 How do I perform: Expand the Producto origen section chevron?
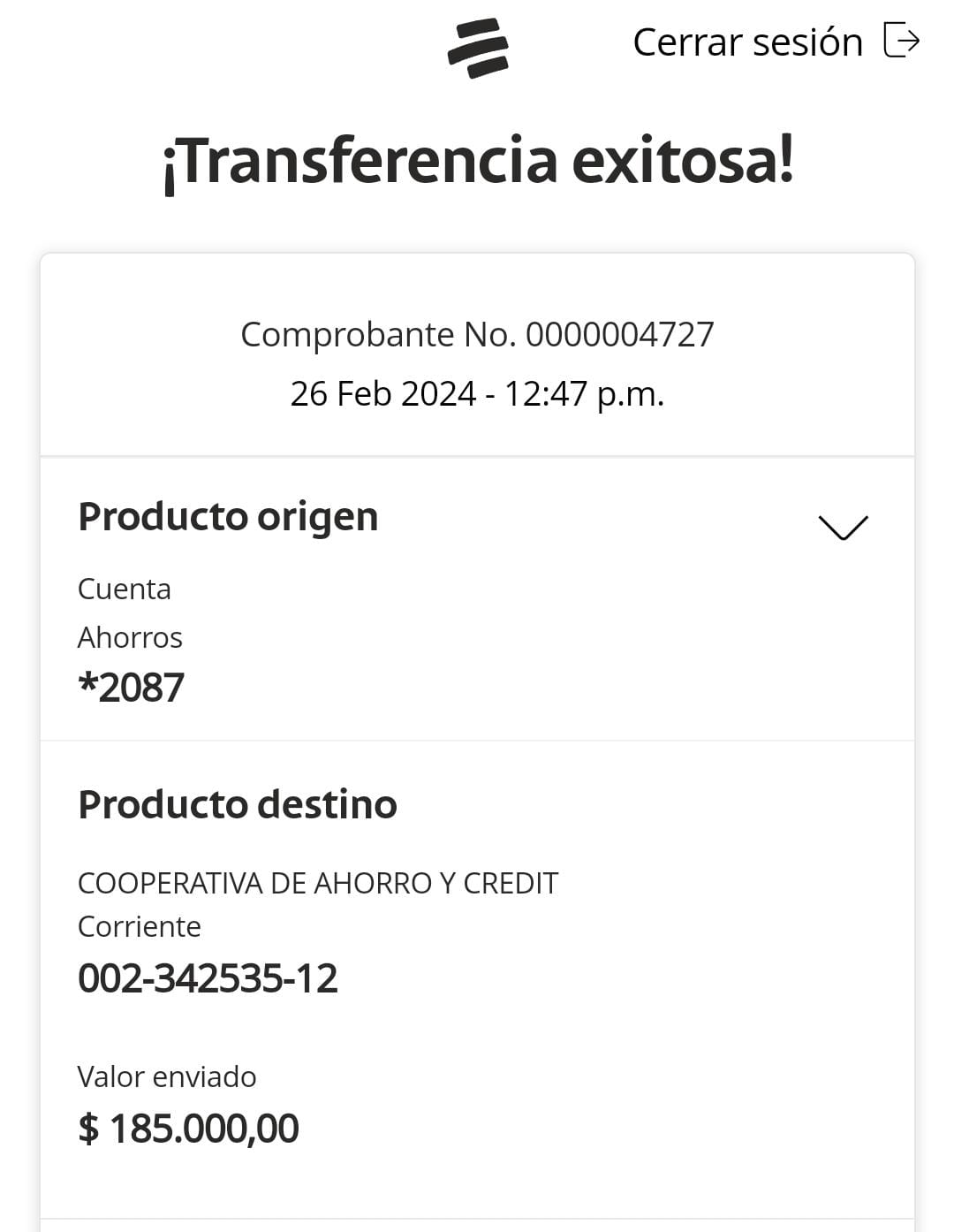click(x=843, y=527)
